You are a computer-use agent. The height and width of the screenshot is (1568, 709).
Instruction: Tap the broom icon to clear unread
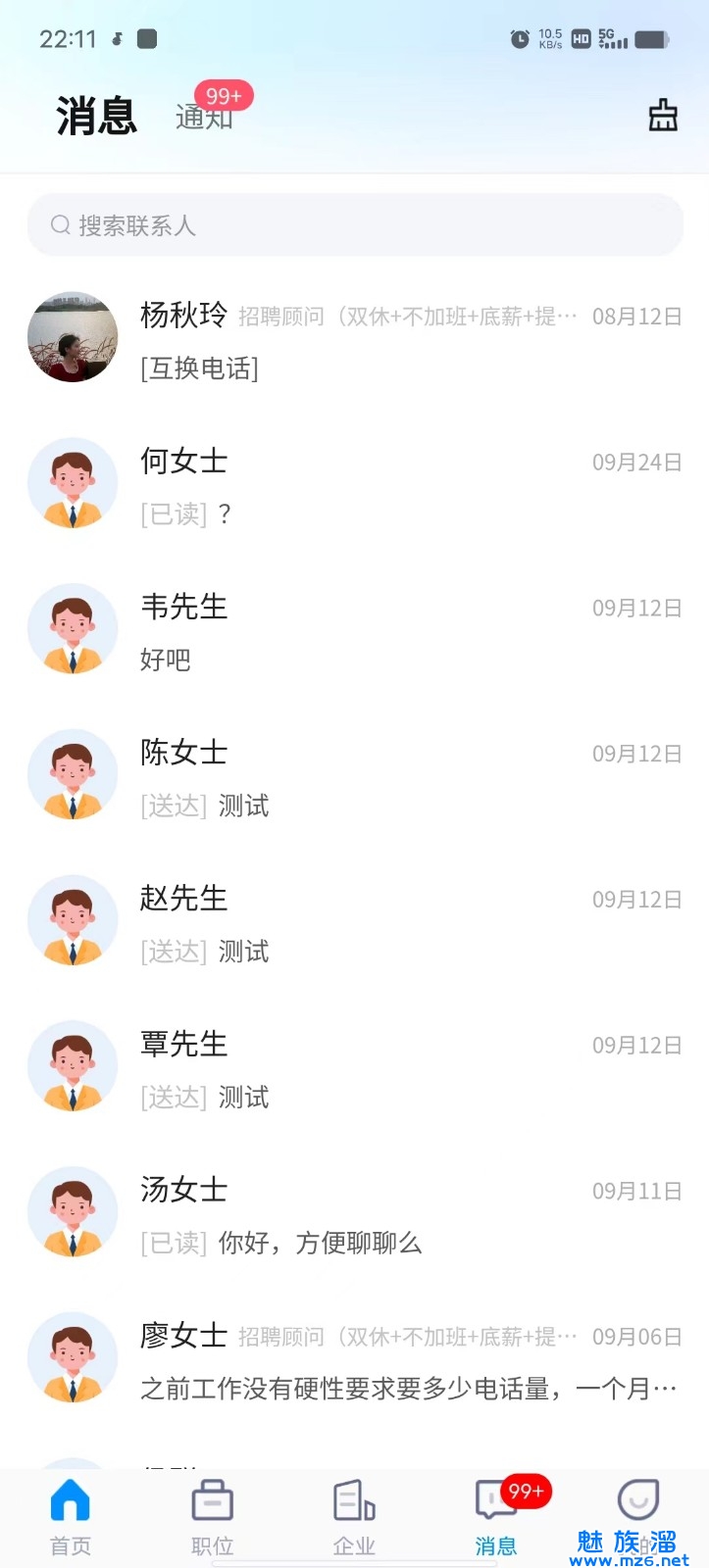click(663, 116)
